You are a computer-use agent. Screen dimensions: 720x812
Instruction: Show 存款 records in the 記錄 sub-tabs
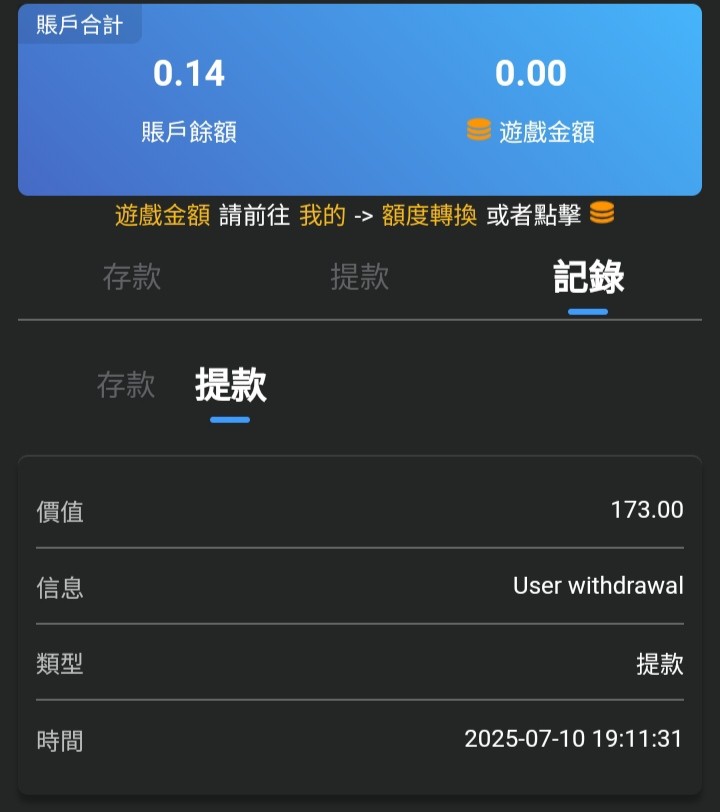click(126, 385)
